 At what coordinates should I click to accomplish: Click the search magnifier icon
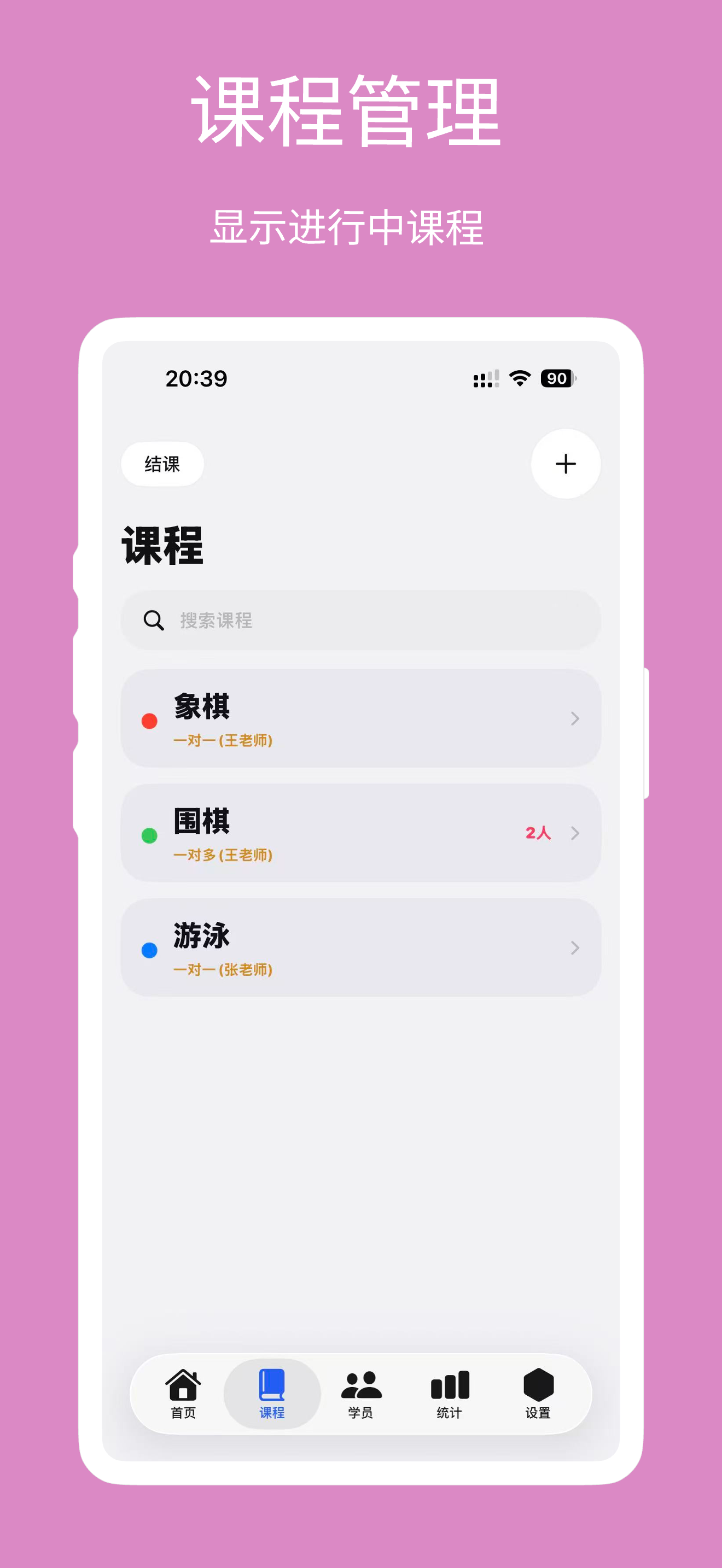point(153,621)
